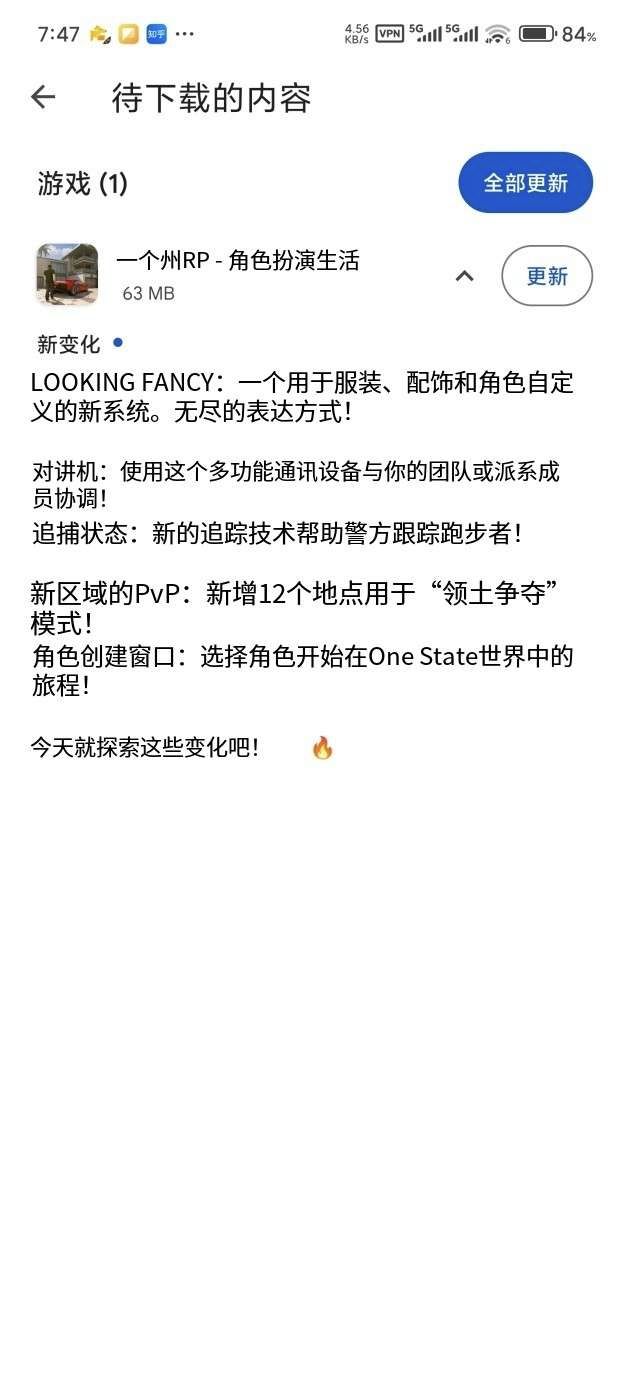Go back from 待下载的内容 page
Image resolution: width=630 pixels, height=1400 pixels.
43,97
